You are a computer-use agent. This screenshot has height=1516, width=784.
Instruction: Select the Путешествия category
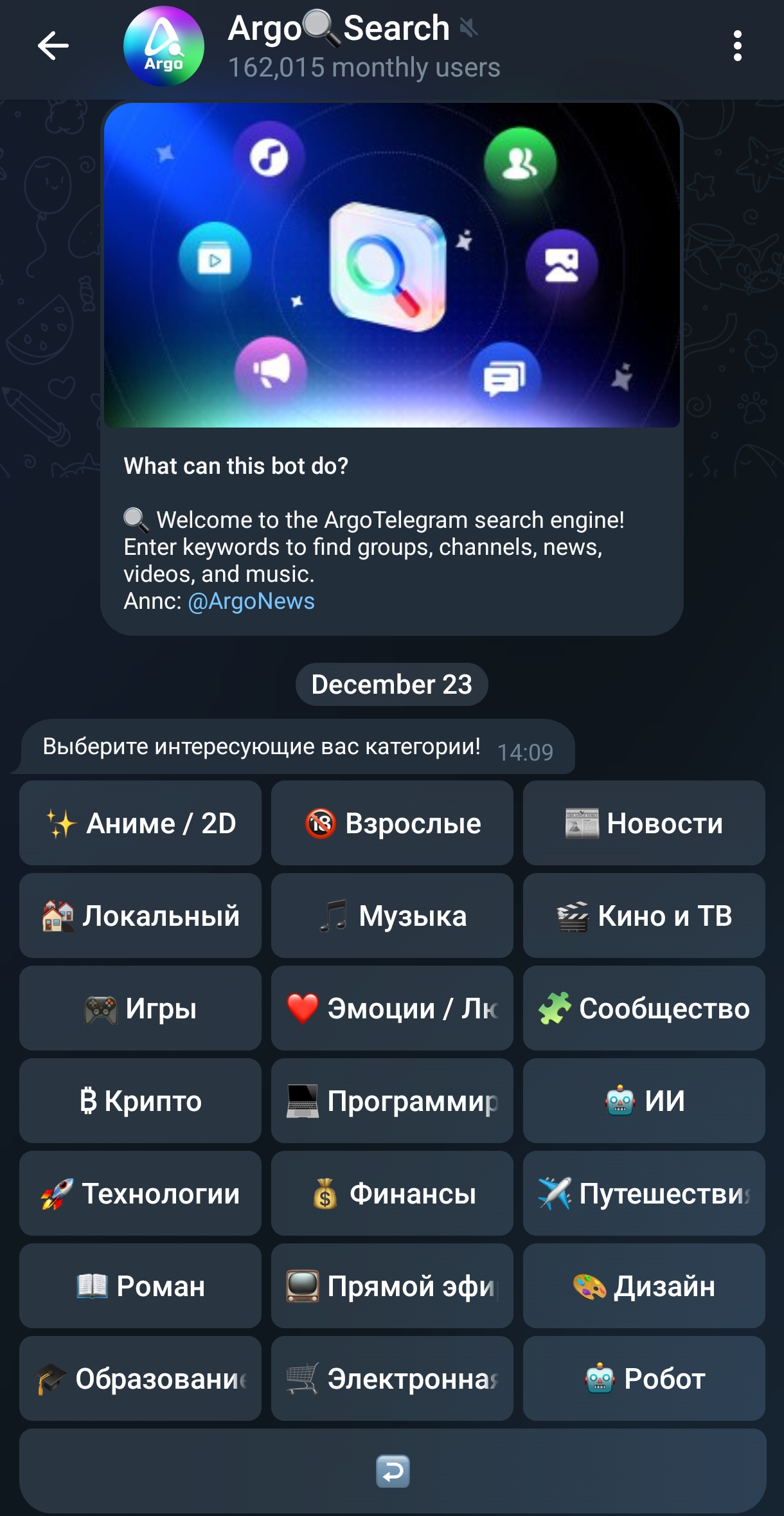click(643, 1193)
